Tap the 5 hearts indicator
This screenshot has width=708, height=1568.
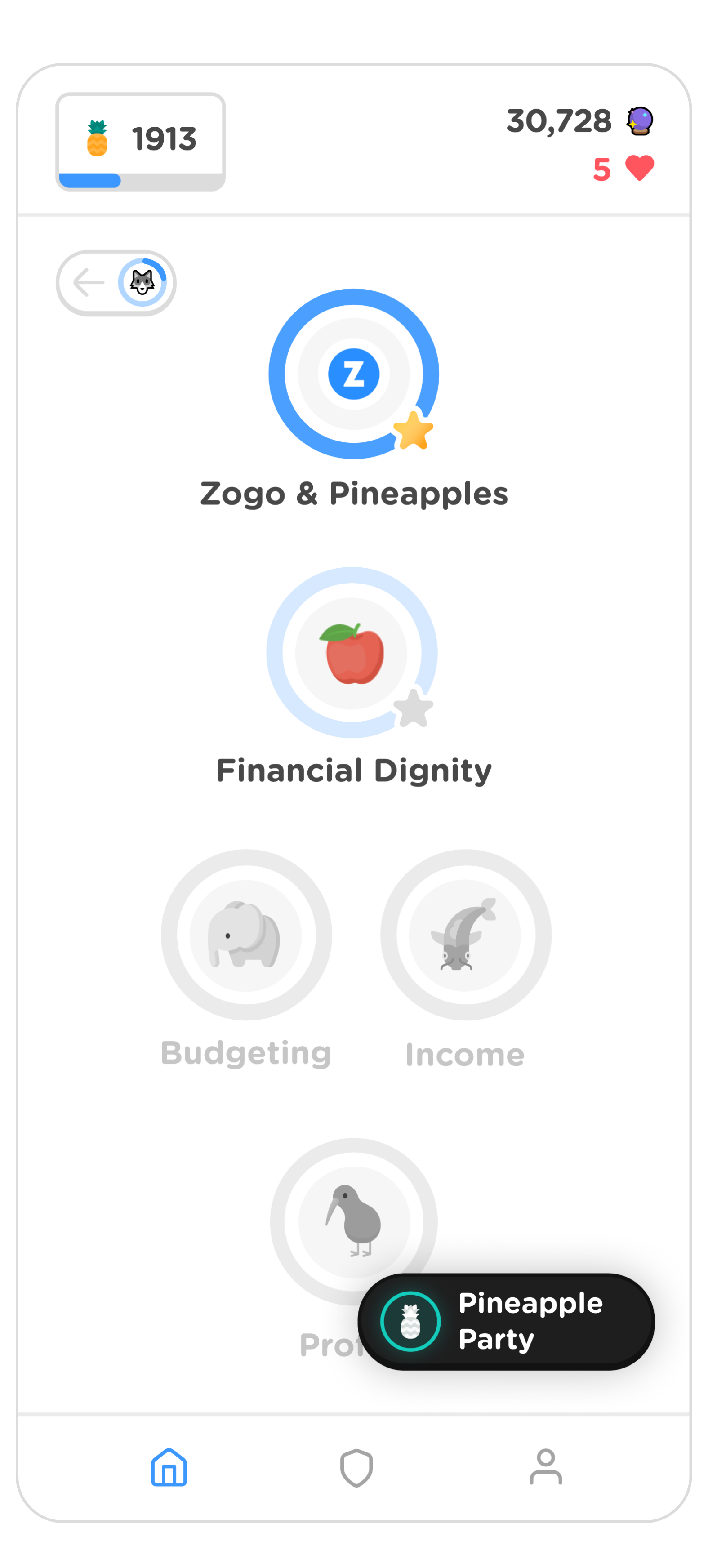[623, 169]
